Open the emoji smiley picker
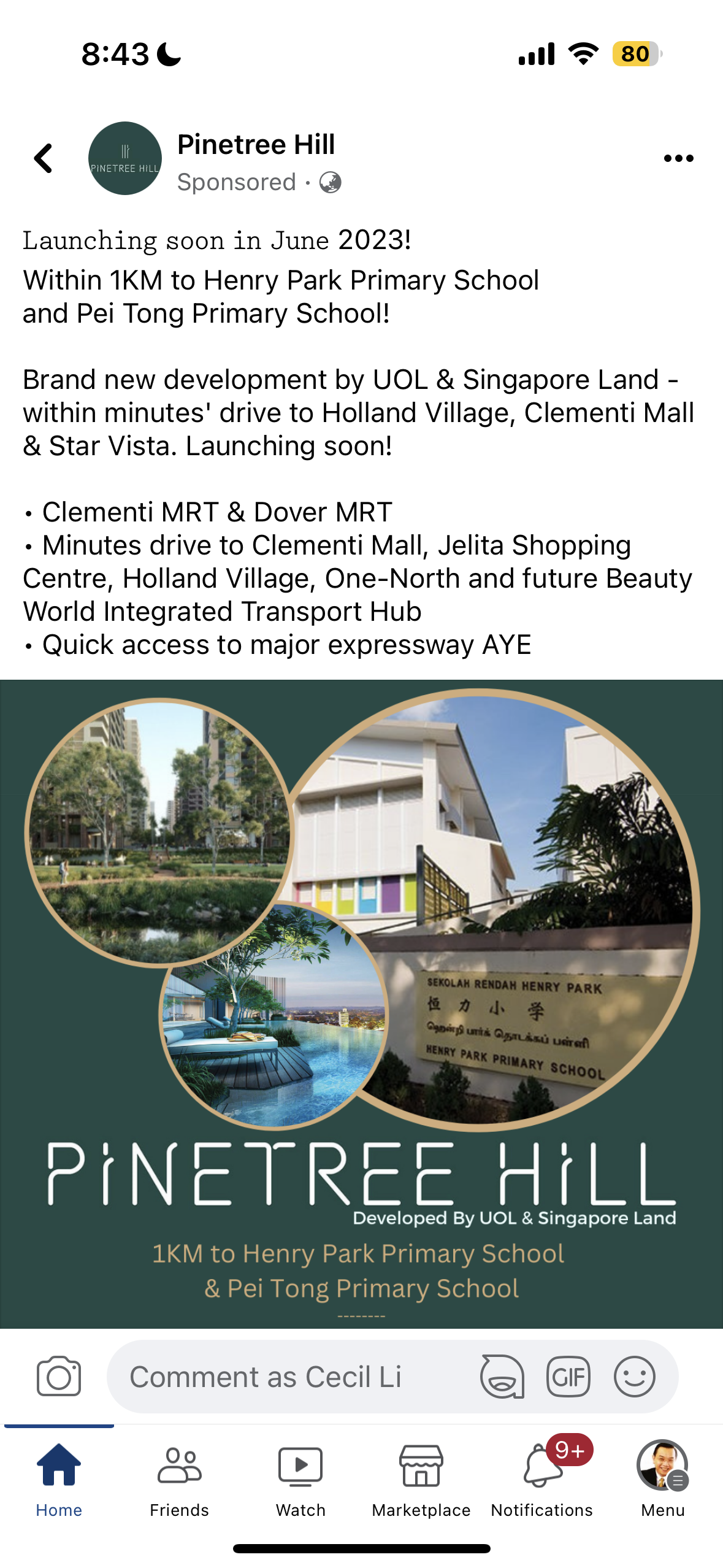Viewport: 723px width, 1568px height. point(635,1376)
